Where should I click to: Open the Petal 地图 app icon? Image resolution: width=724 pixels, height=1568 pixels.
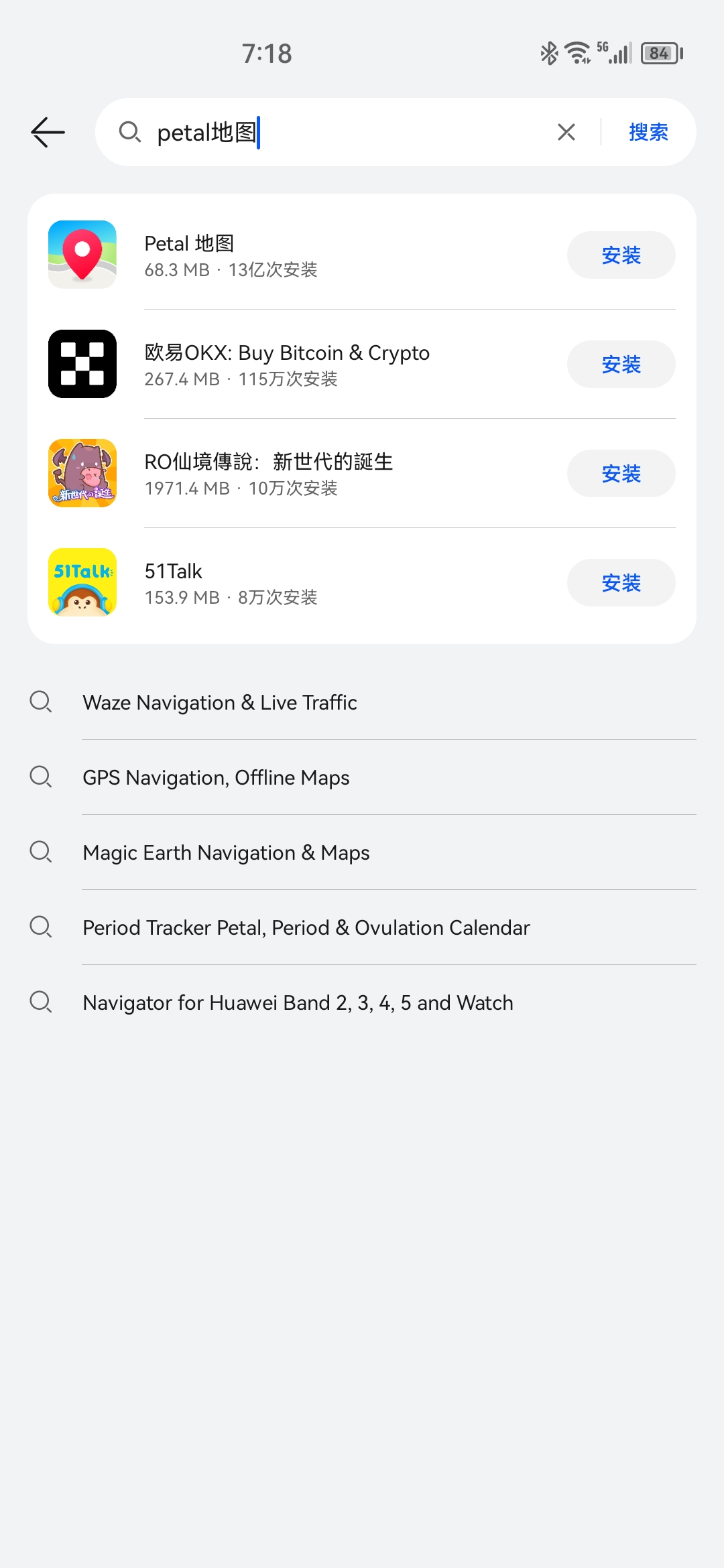(82, 255)
